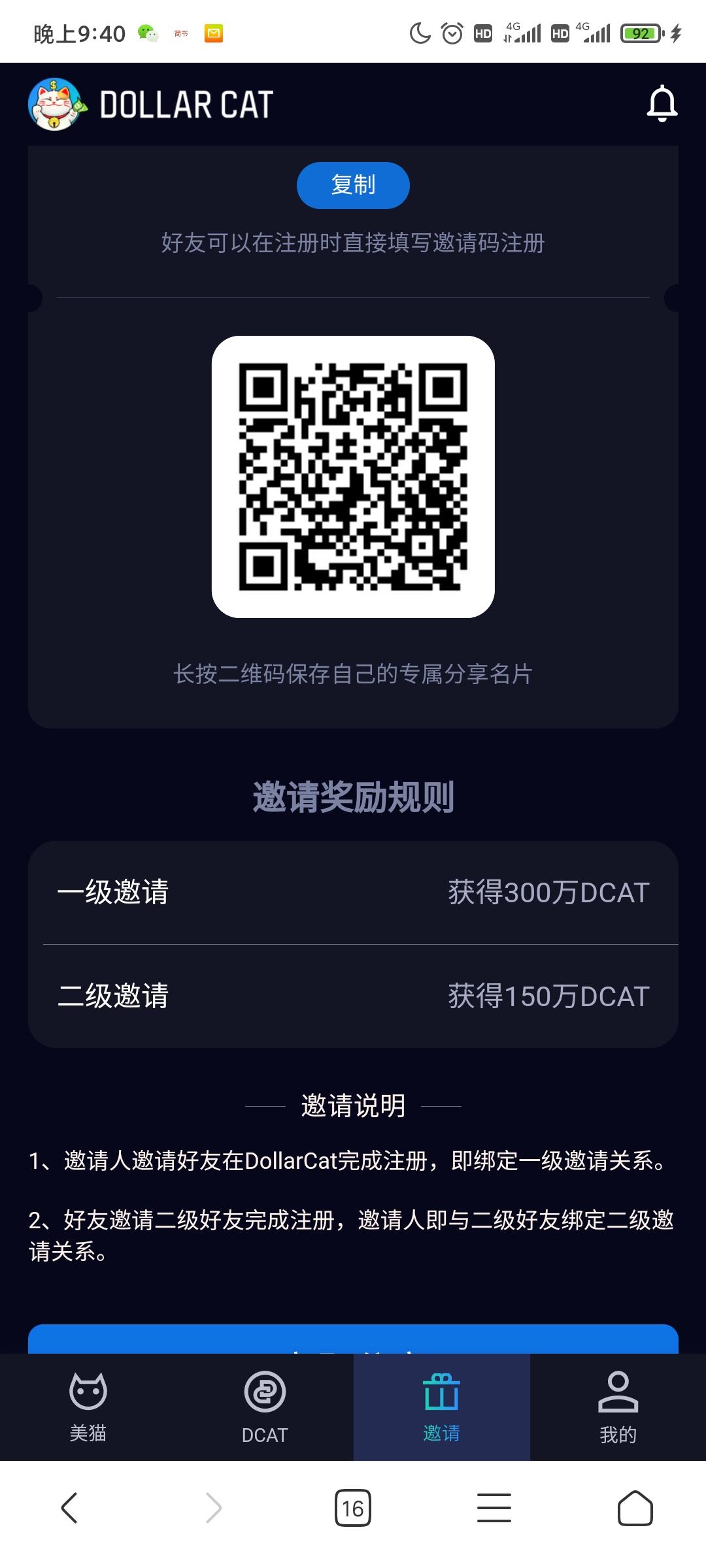Select the 二级邀请 reward row
The height and width of the screenshot is (1568, 706).
(x=353, y=996)
